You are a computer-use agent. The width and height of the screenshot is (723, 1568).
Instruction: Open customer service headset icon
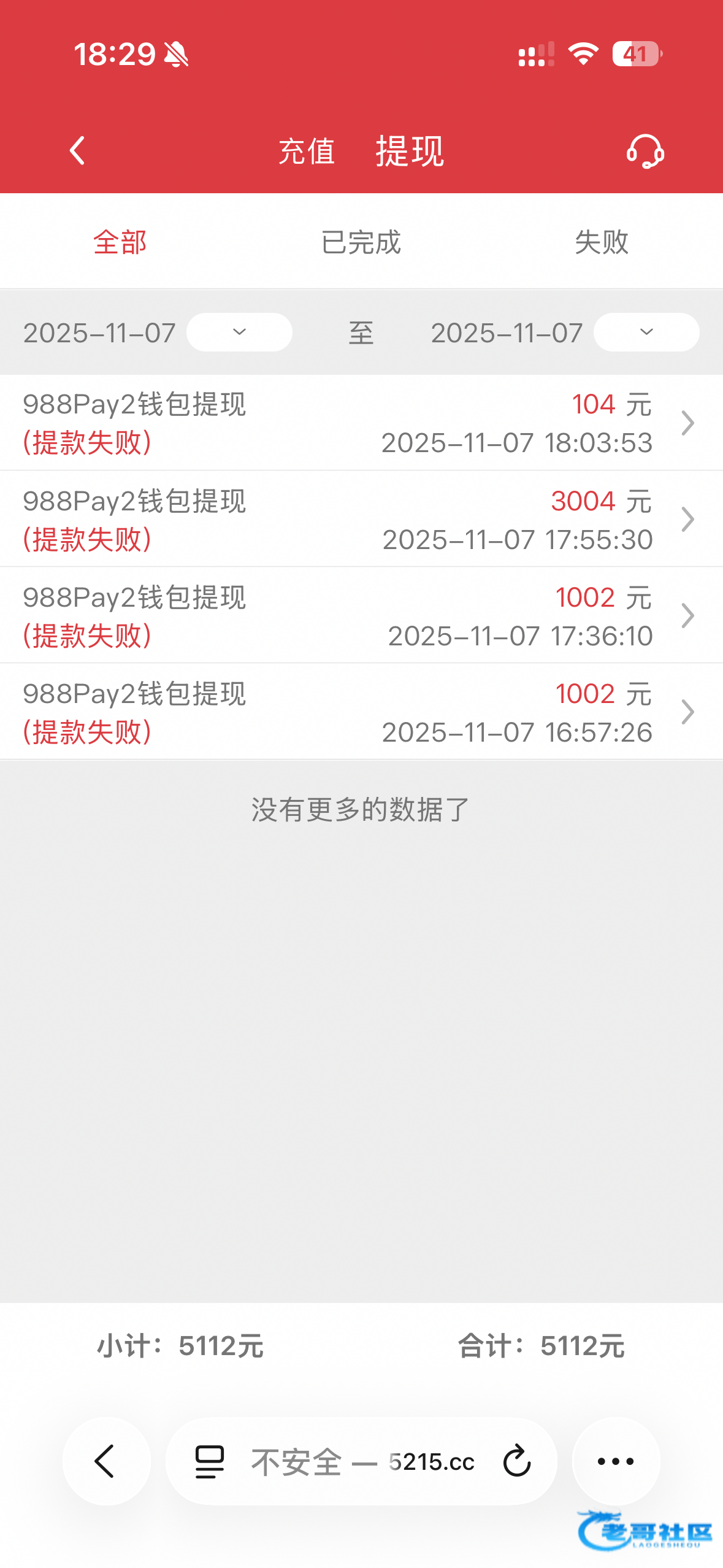[645, 151]
